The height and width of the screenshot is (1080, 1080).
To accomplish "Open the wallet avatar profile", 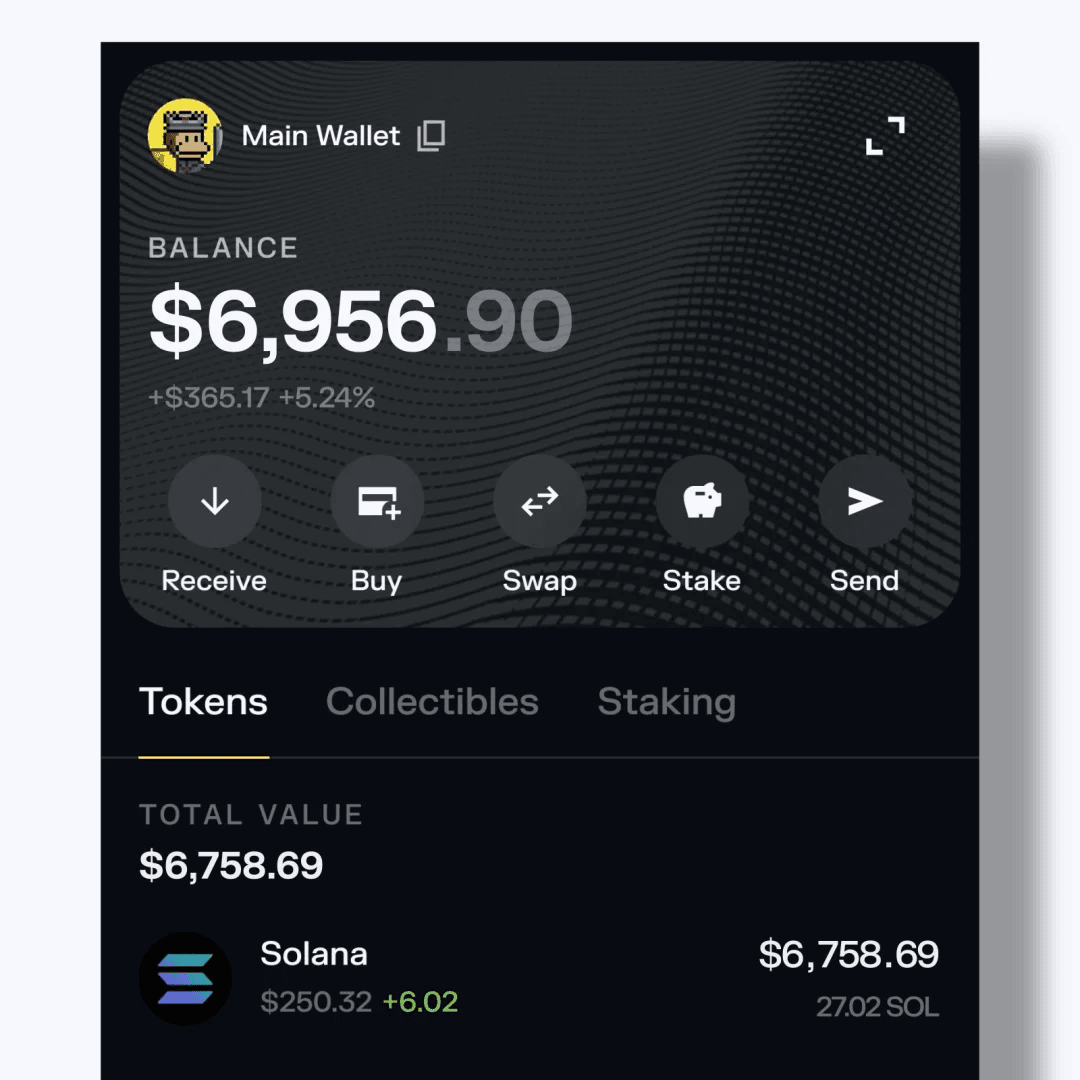I will (185, 136).
